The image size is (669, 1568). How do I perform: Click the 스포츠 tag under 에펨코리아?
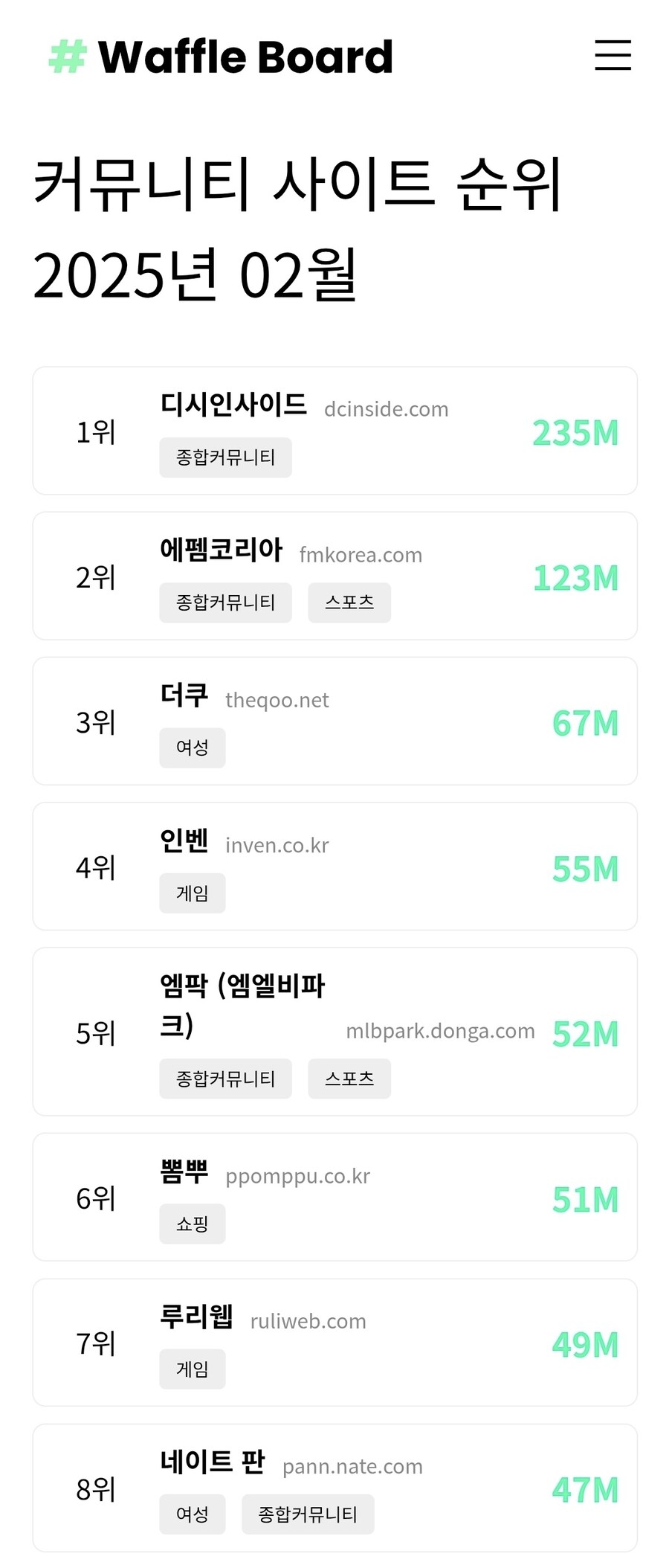point(349,603)
